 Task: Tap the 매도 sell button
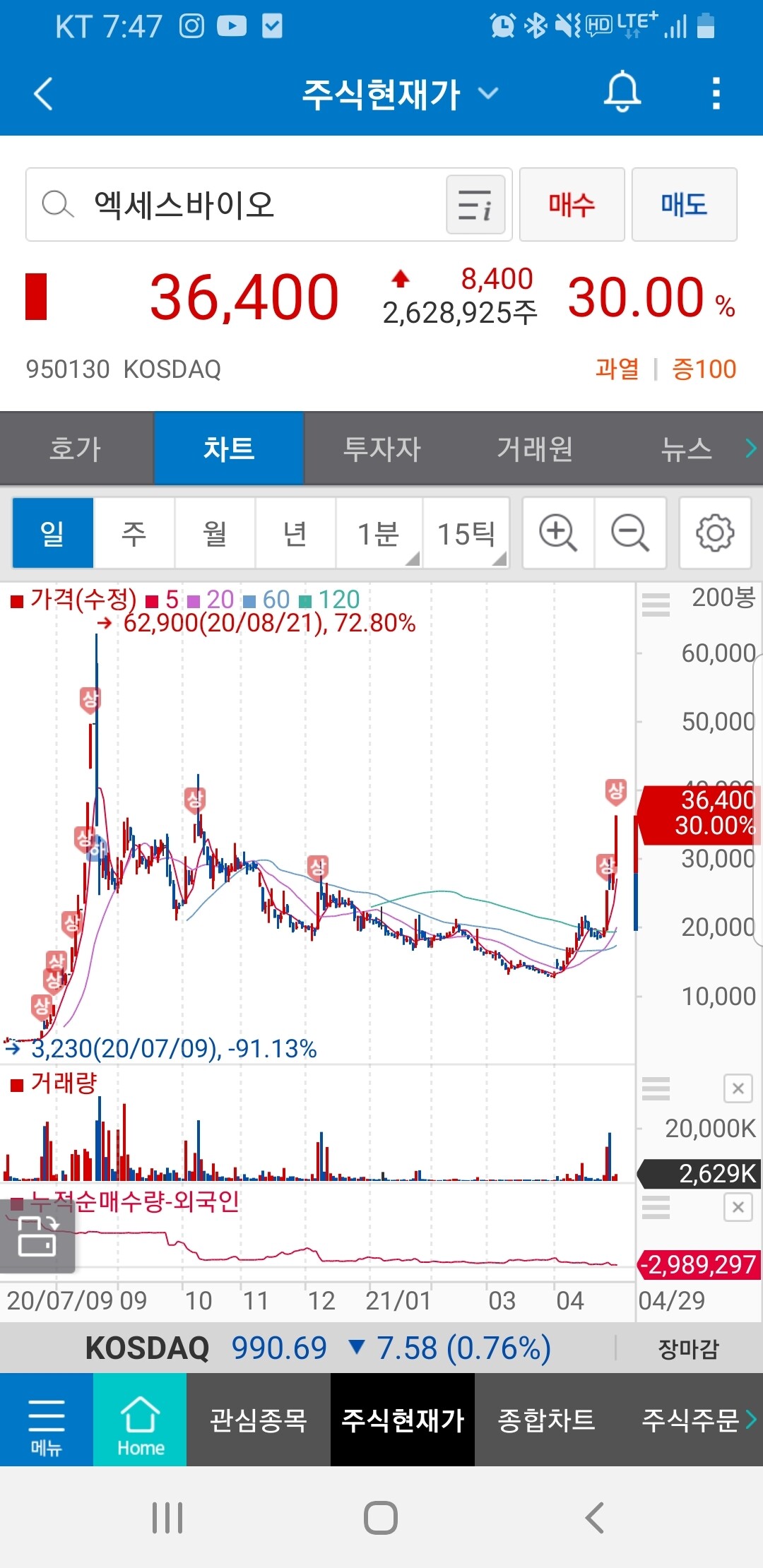684,205
